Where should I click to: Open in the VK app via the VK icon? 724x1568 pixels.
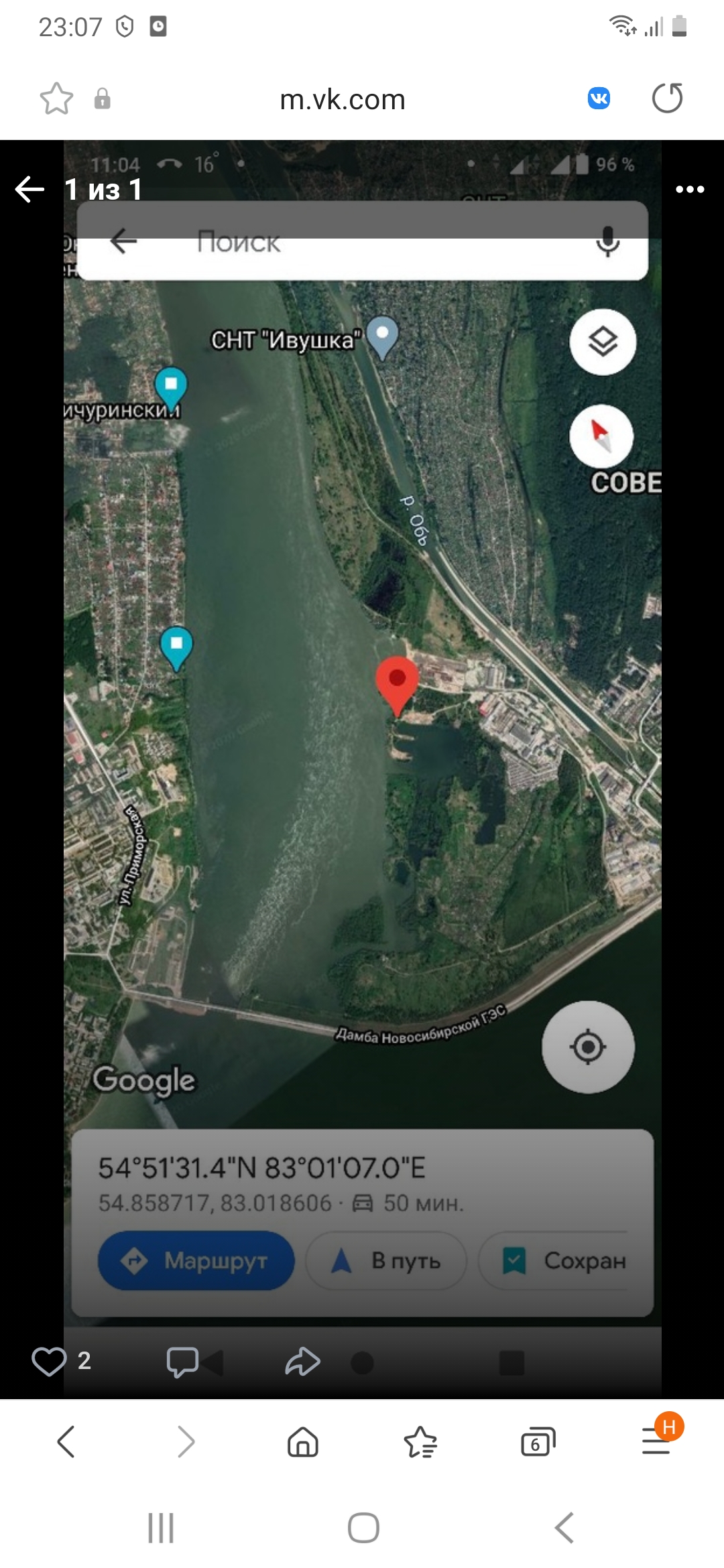tap(599, 99)
